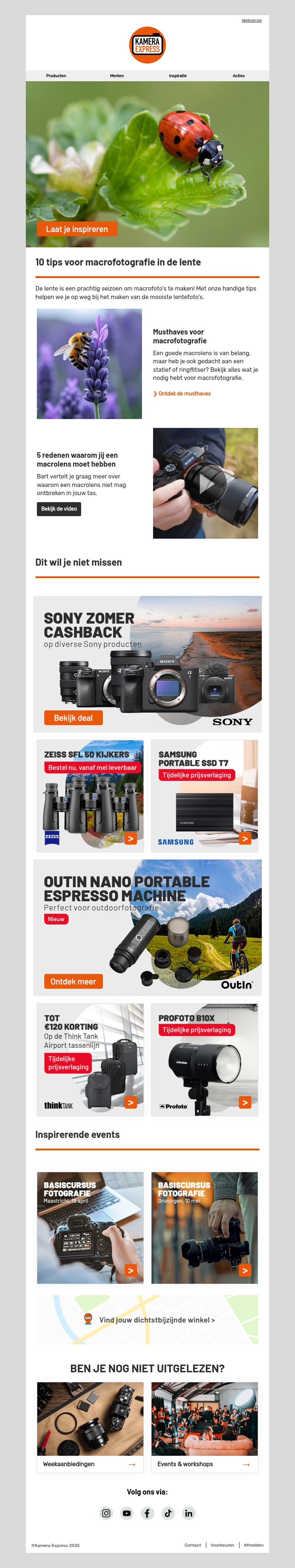
Task: Tap Ontdek meer on Outin Nano banner
Action: [x=73, y=981]
